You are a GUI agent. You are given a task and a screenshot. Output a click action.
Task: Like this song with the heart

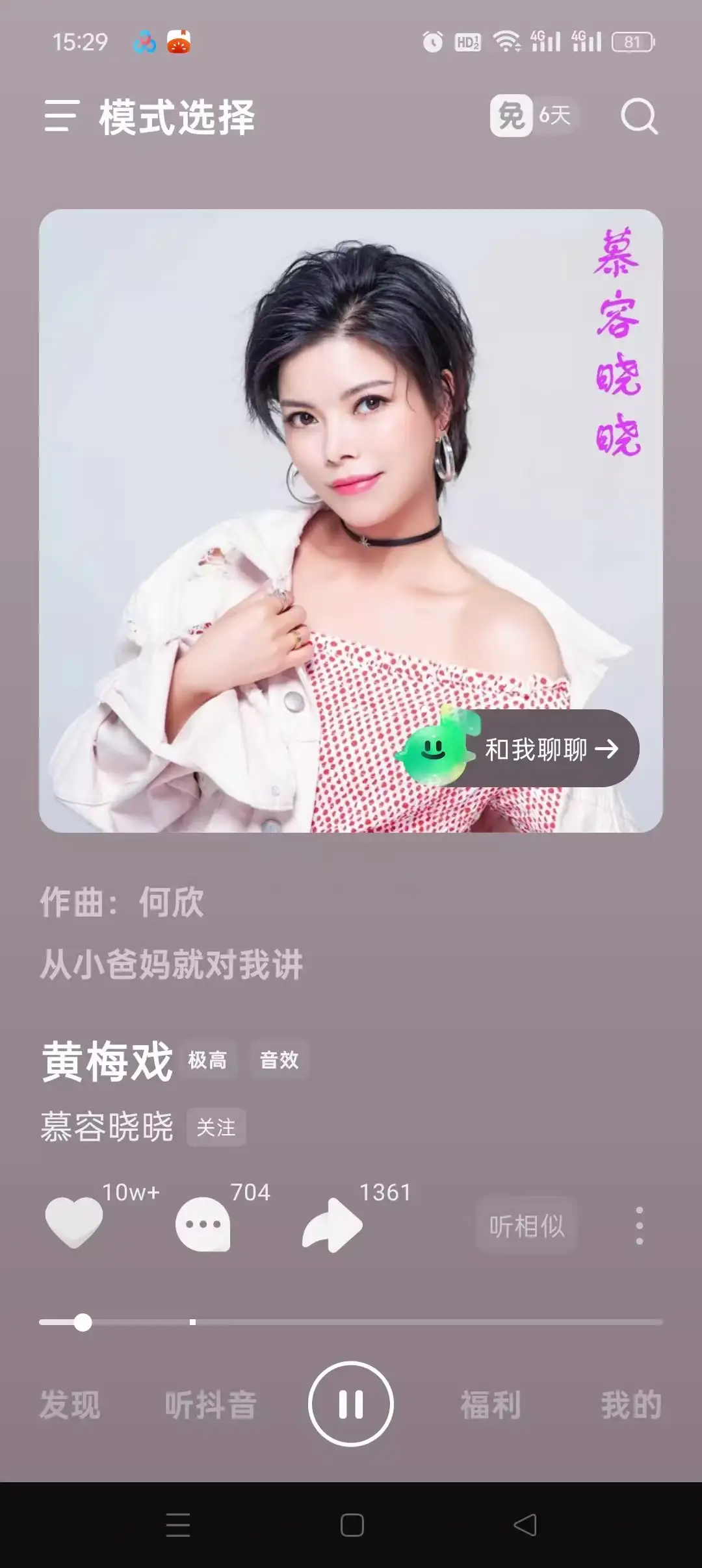point(74,1223)
